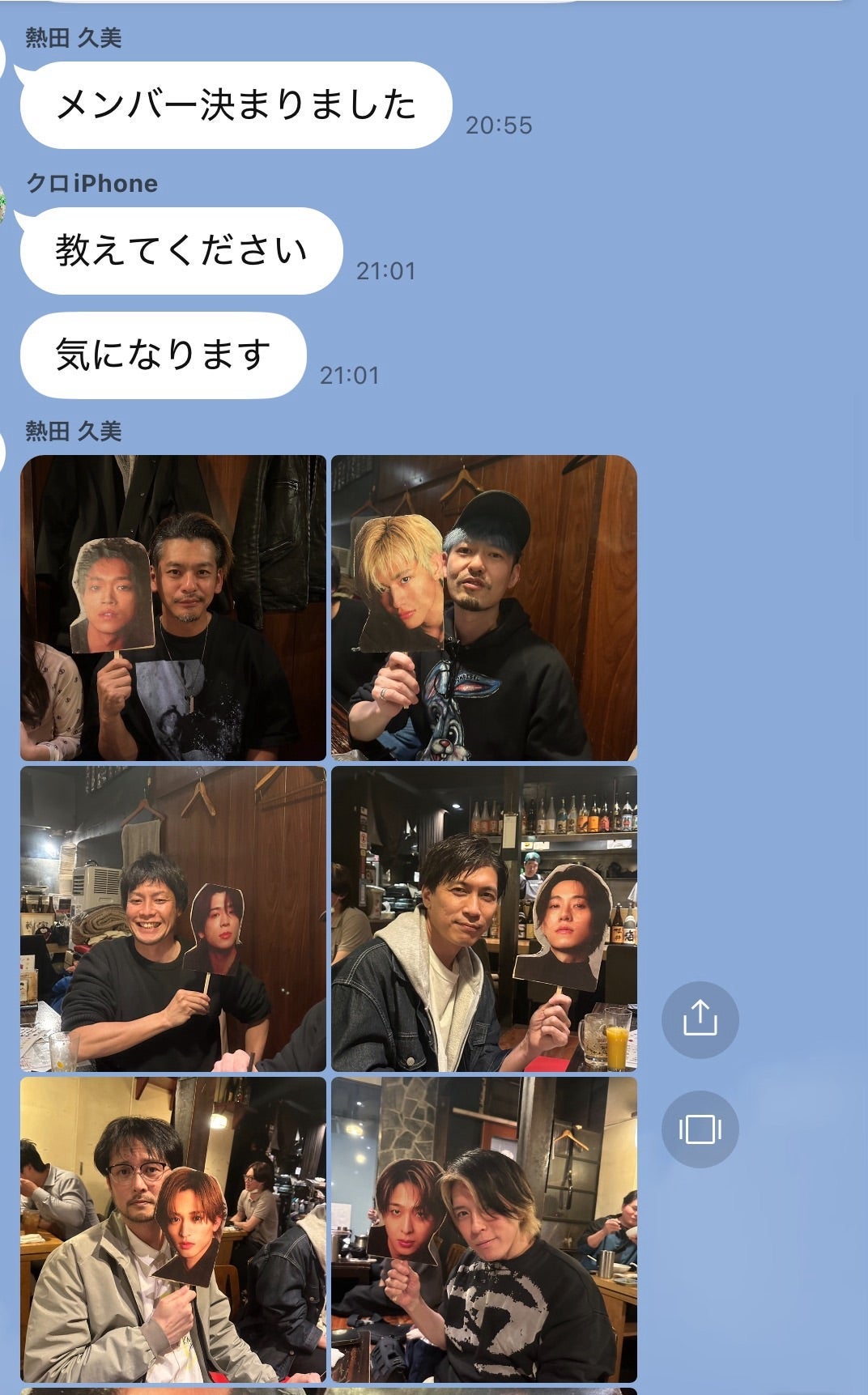Open photo of man in black printed sweatshirt

(x=484, y=1229)
